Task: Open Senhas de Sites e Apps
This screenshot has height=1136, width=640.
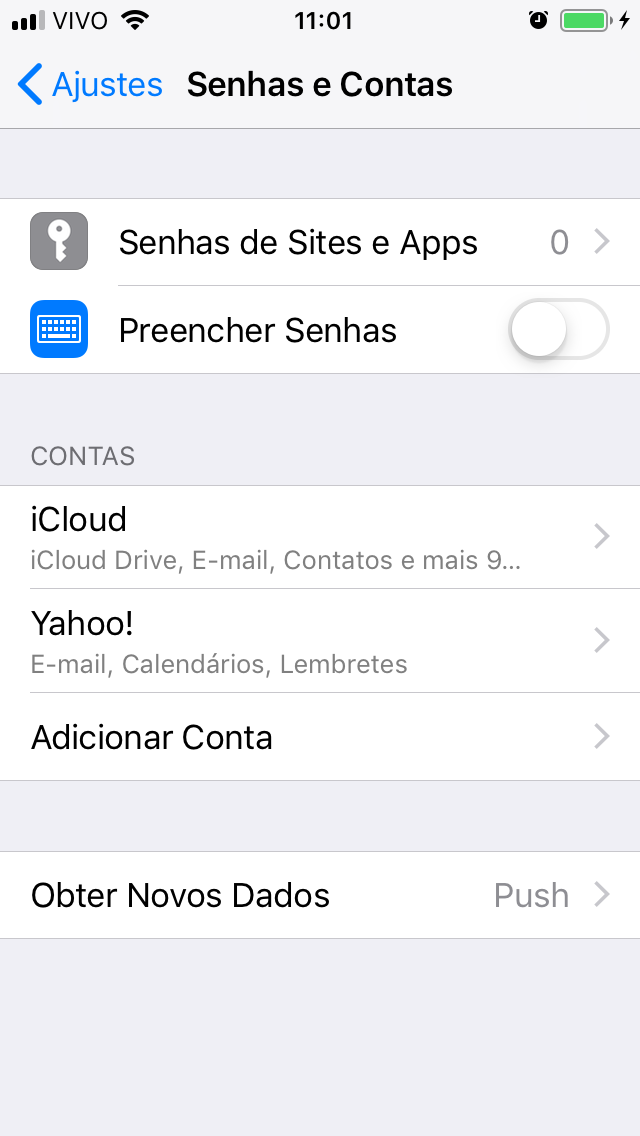Action: click(320, 242)
